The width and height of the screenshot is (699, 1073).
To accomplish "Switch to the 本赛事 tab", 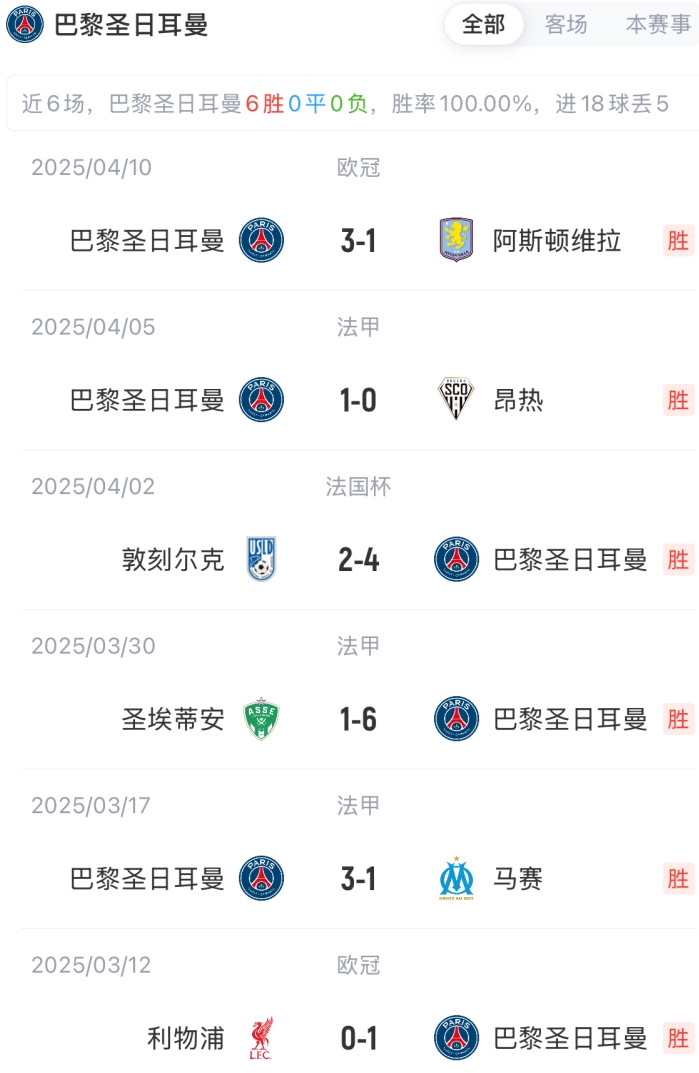I will [x=657, y=25].
